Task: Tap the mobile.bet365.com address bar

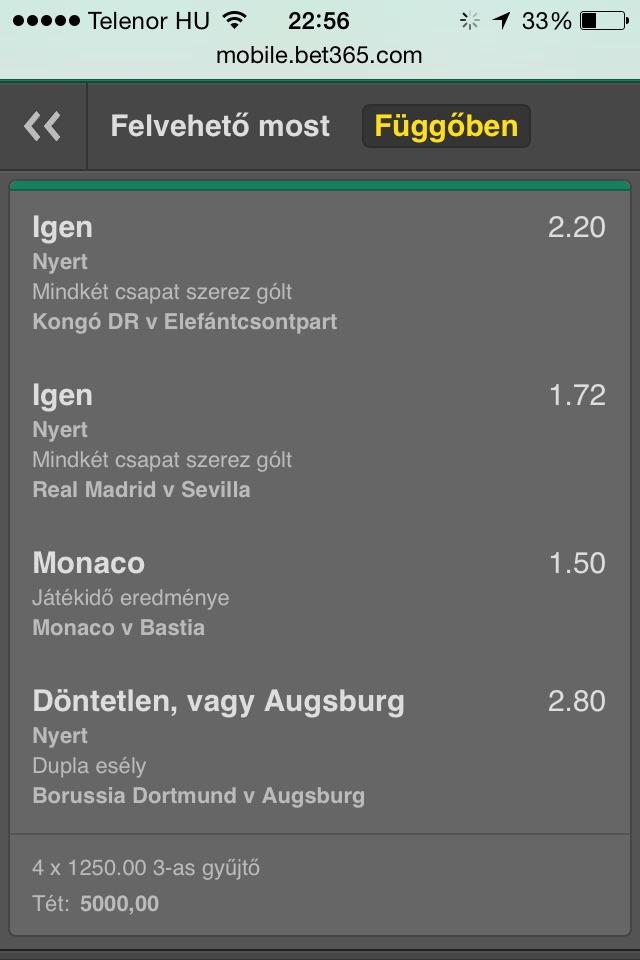Action: pyautogui.click(x=319, y=56)
